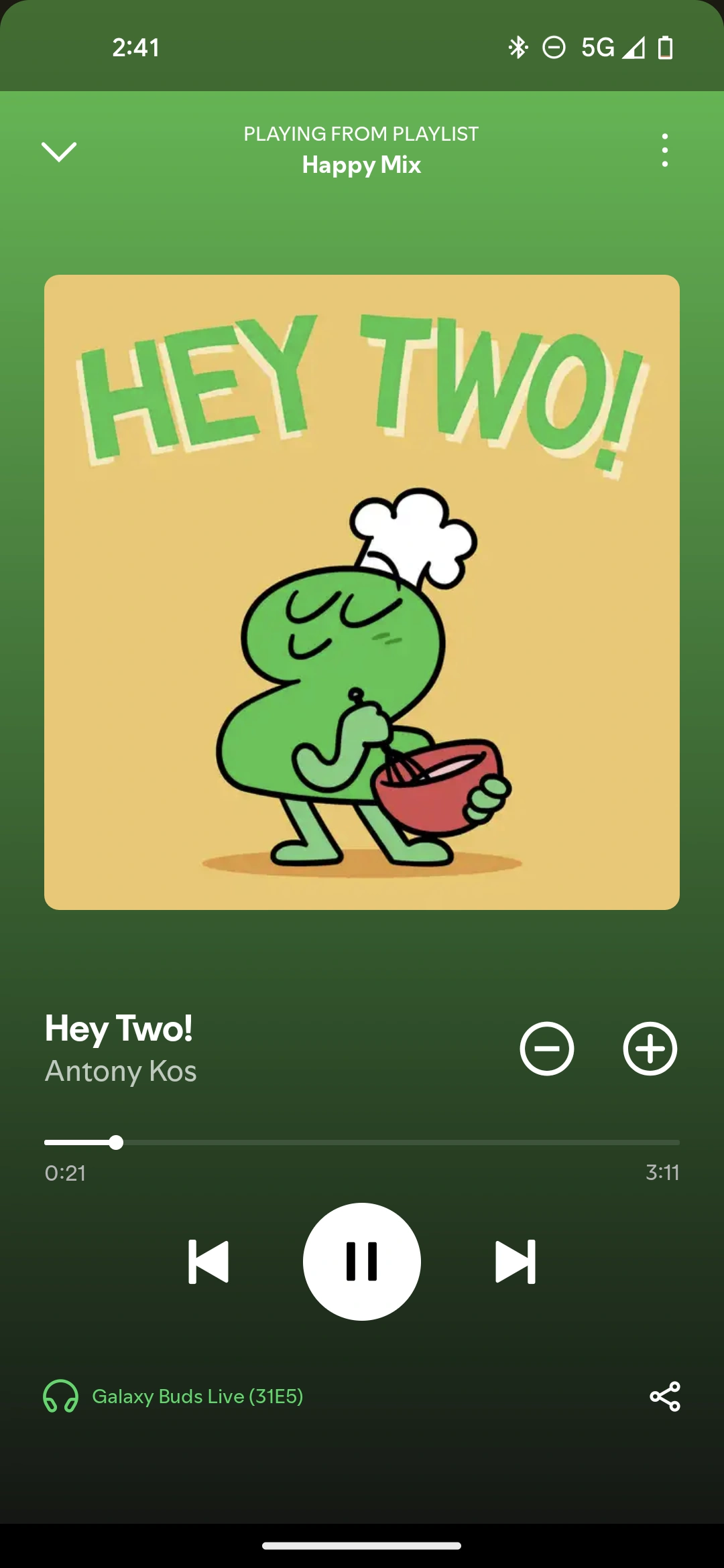Collapse the now playing screen
The image size is (724, 1568).
pos(59,151)
